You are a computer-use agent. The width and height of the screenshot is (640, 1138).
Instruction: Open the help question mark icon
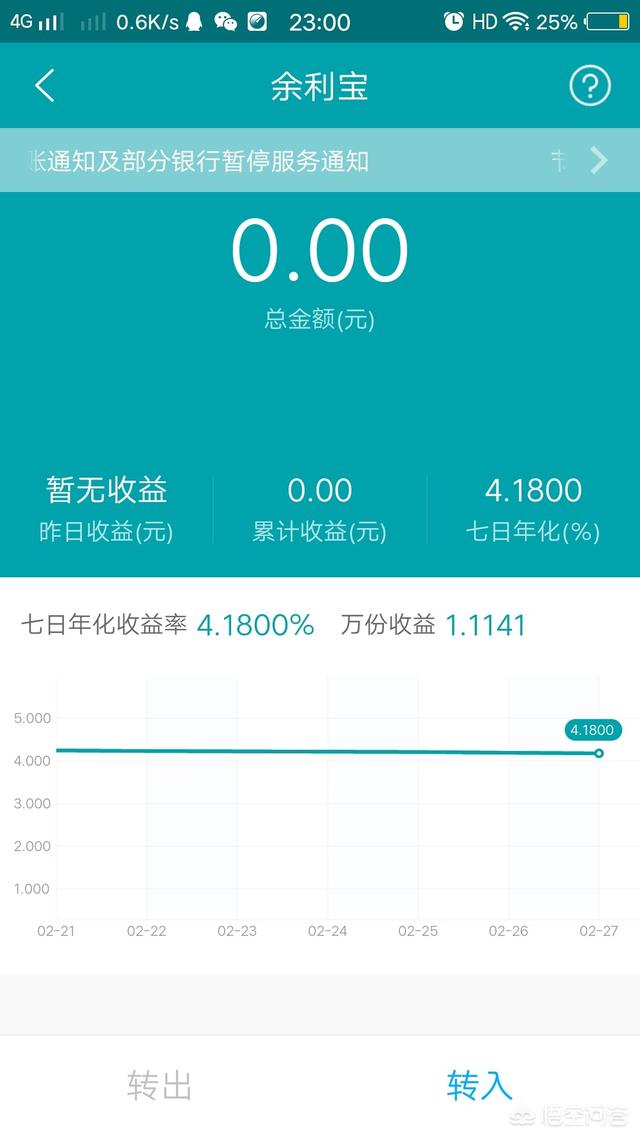(x=589, y=86)
